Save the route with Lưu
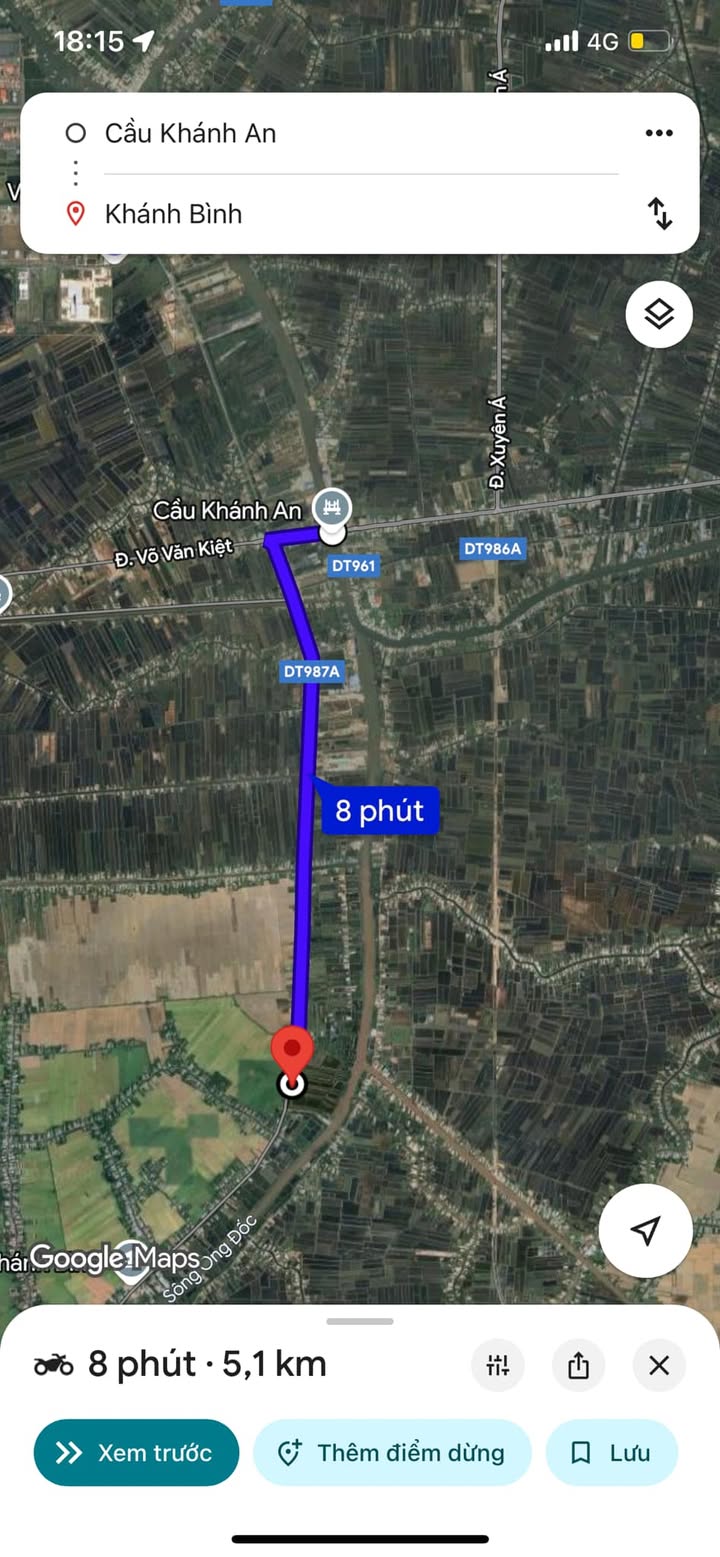Viewport: 720px width, 1557px height. click(612, 1453)
